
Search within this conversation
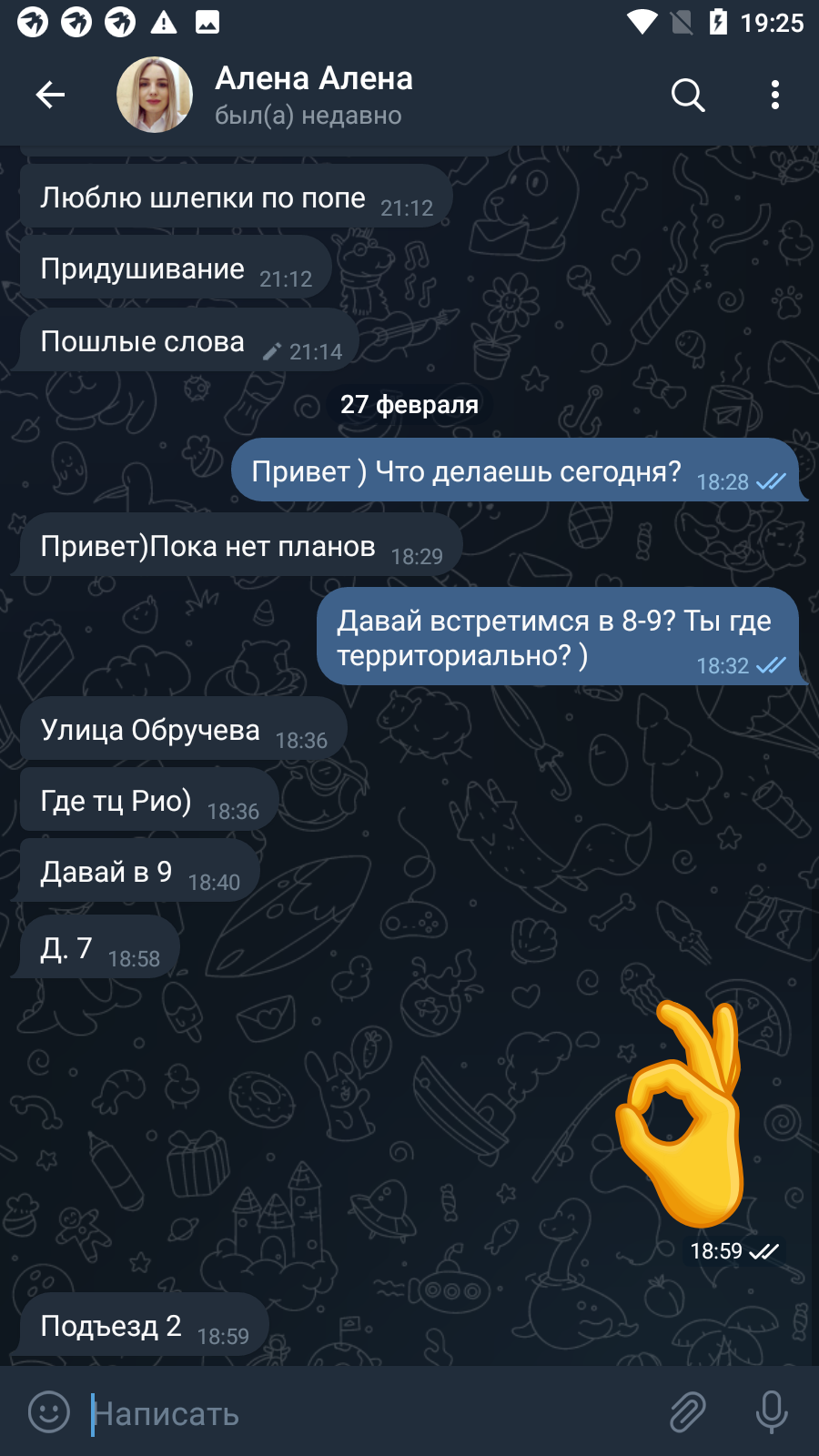click(x=688, y=95)
